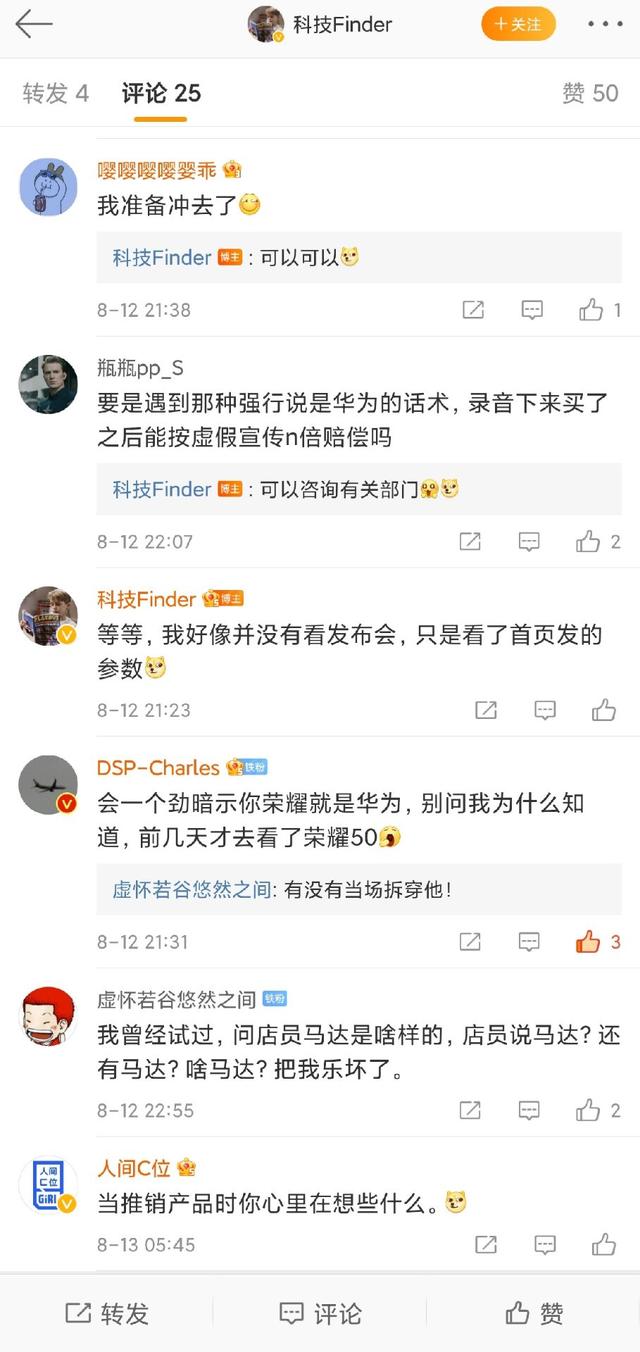Switch to the 赞 50 tab
640x1352 pixels.
(x=590, y=94)
